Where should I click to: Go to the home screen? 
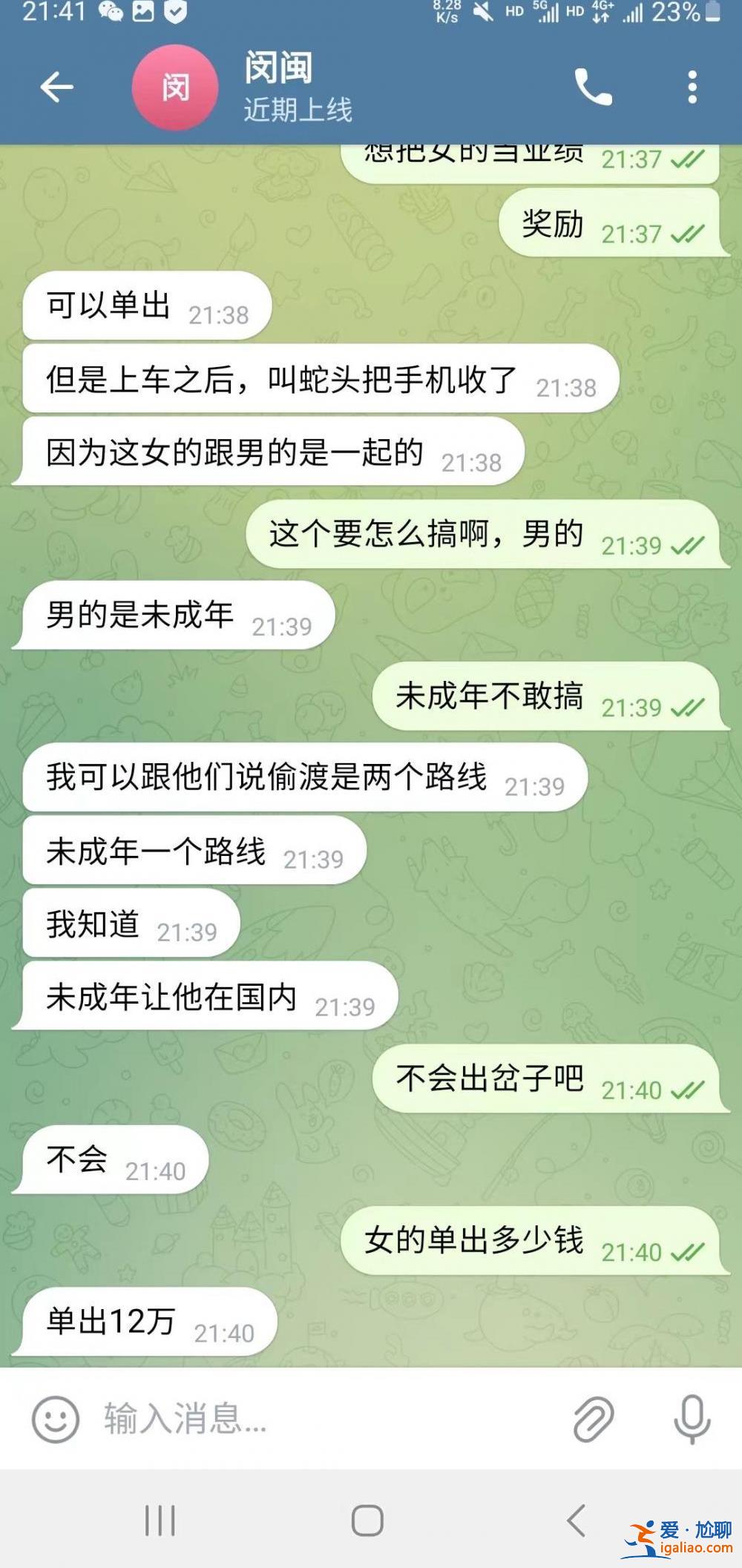coord(367,1521)
